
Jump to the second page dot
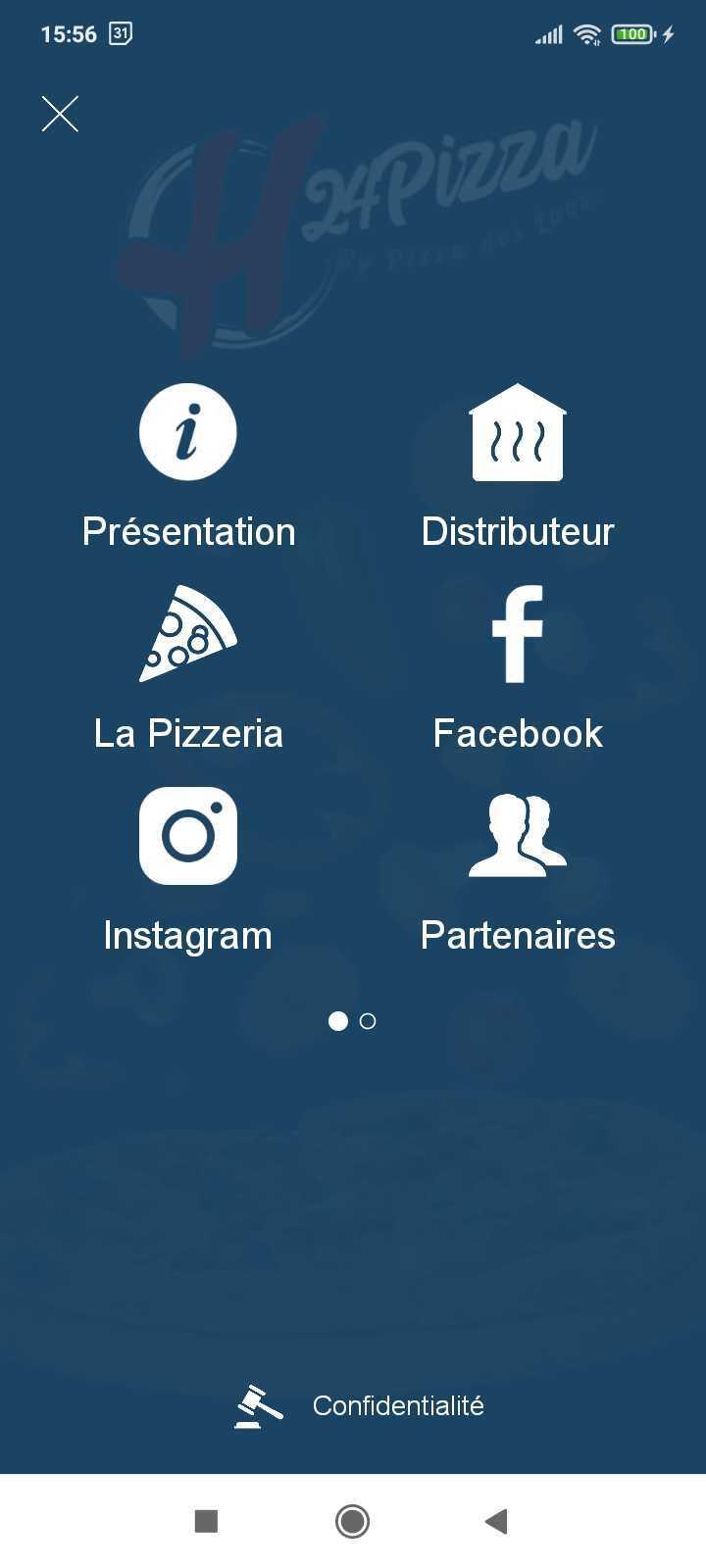point(368,1021)
